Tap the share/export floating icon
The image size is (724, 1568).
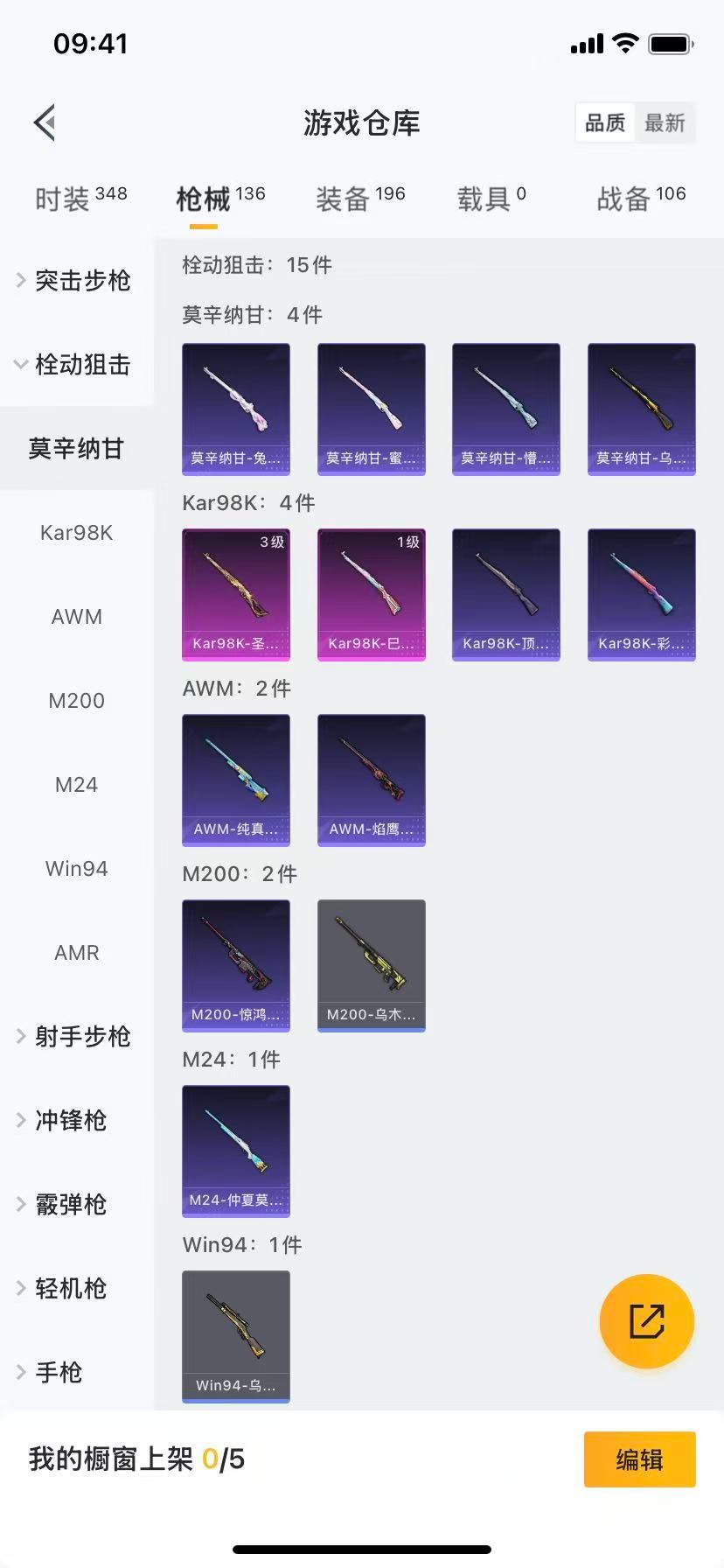tap(646, 1321)
